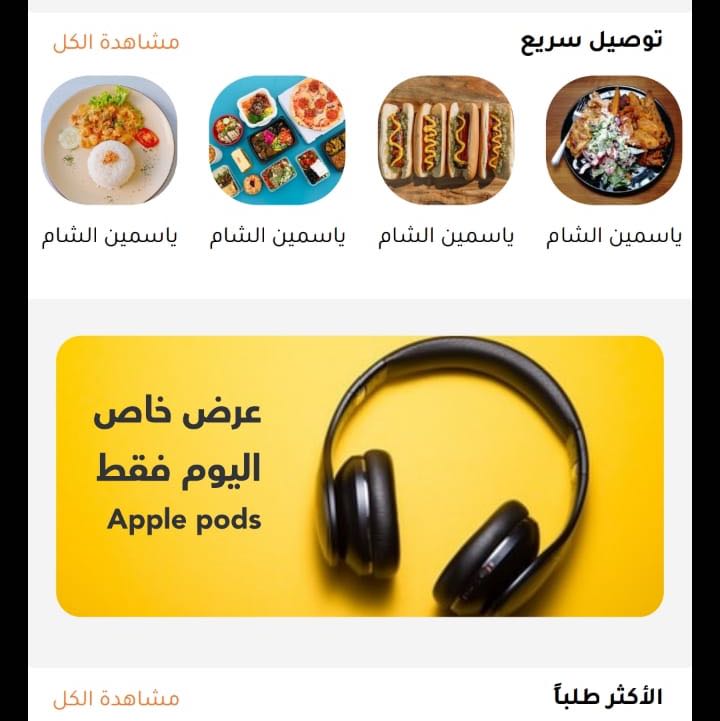The height and width of the screenshot is (721, 720).
Task: Open ياسمين الشام tile with rice plate photo
Action: click(109, 141)
